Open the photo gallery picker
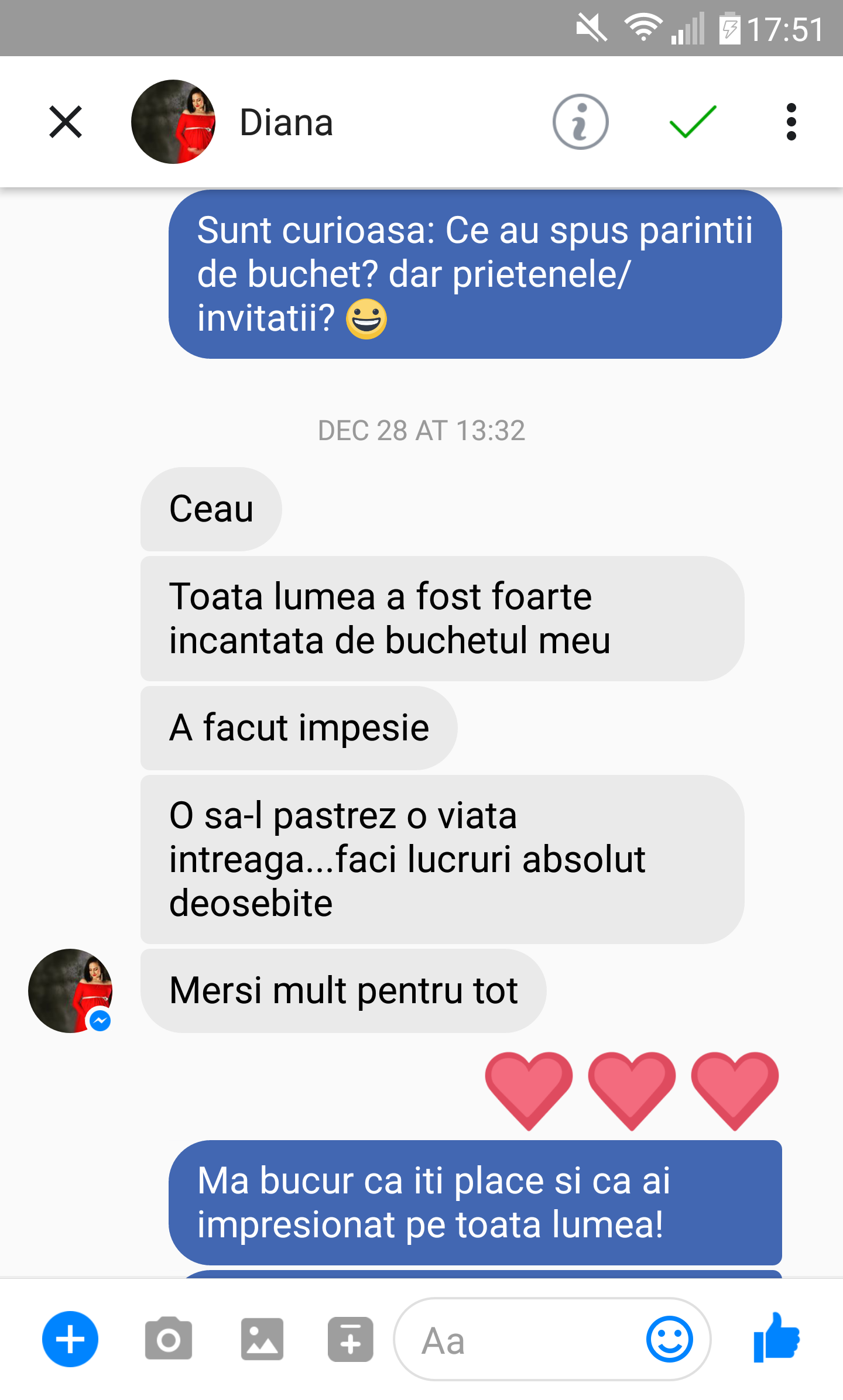The image size is (843, 1400). coord(262,1339)
